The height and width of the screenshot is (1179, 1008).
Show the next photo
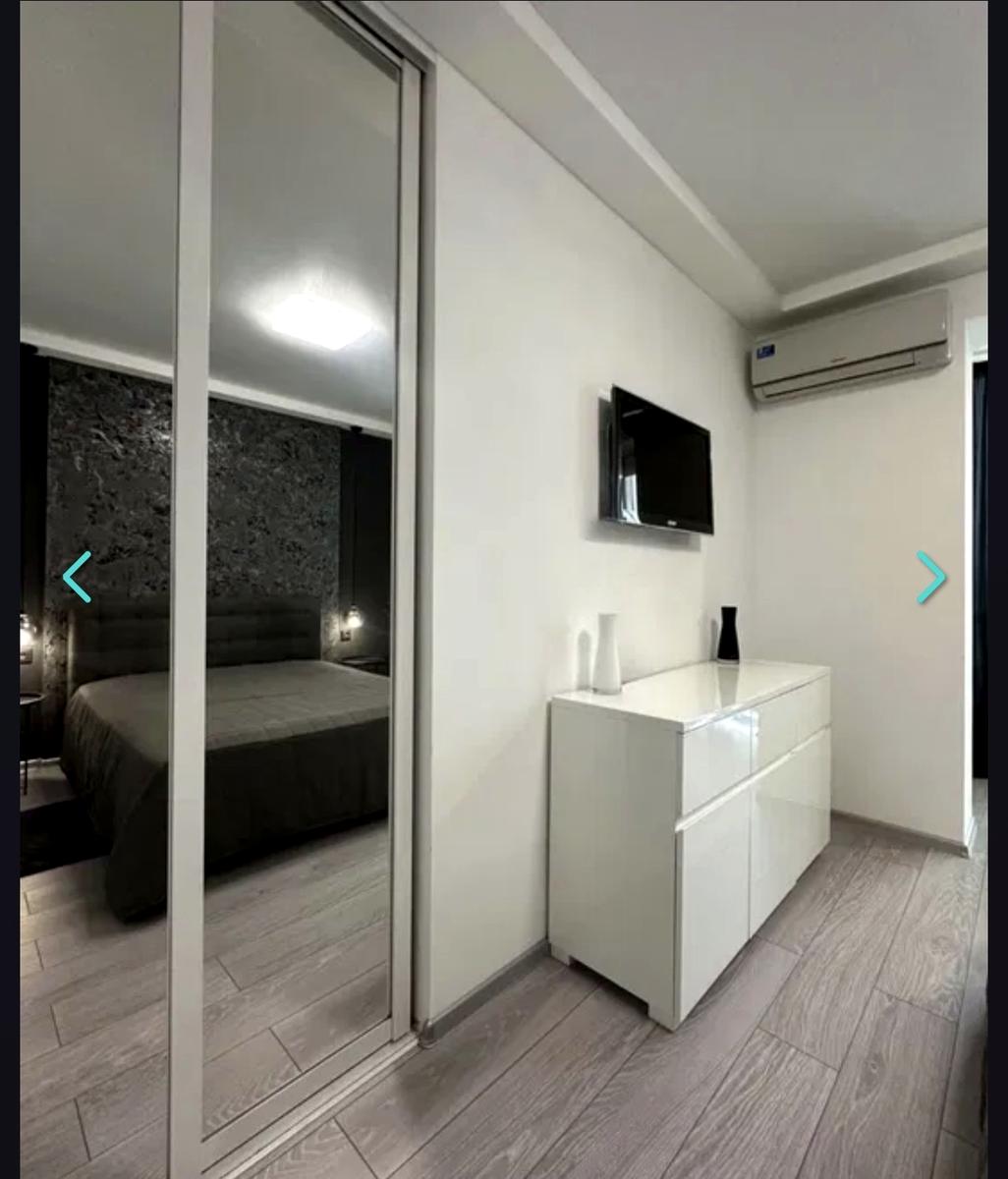[x=931, y=577]
